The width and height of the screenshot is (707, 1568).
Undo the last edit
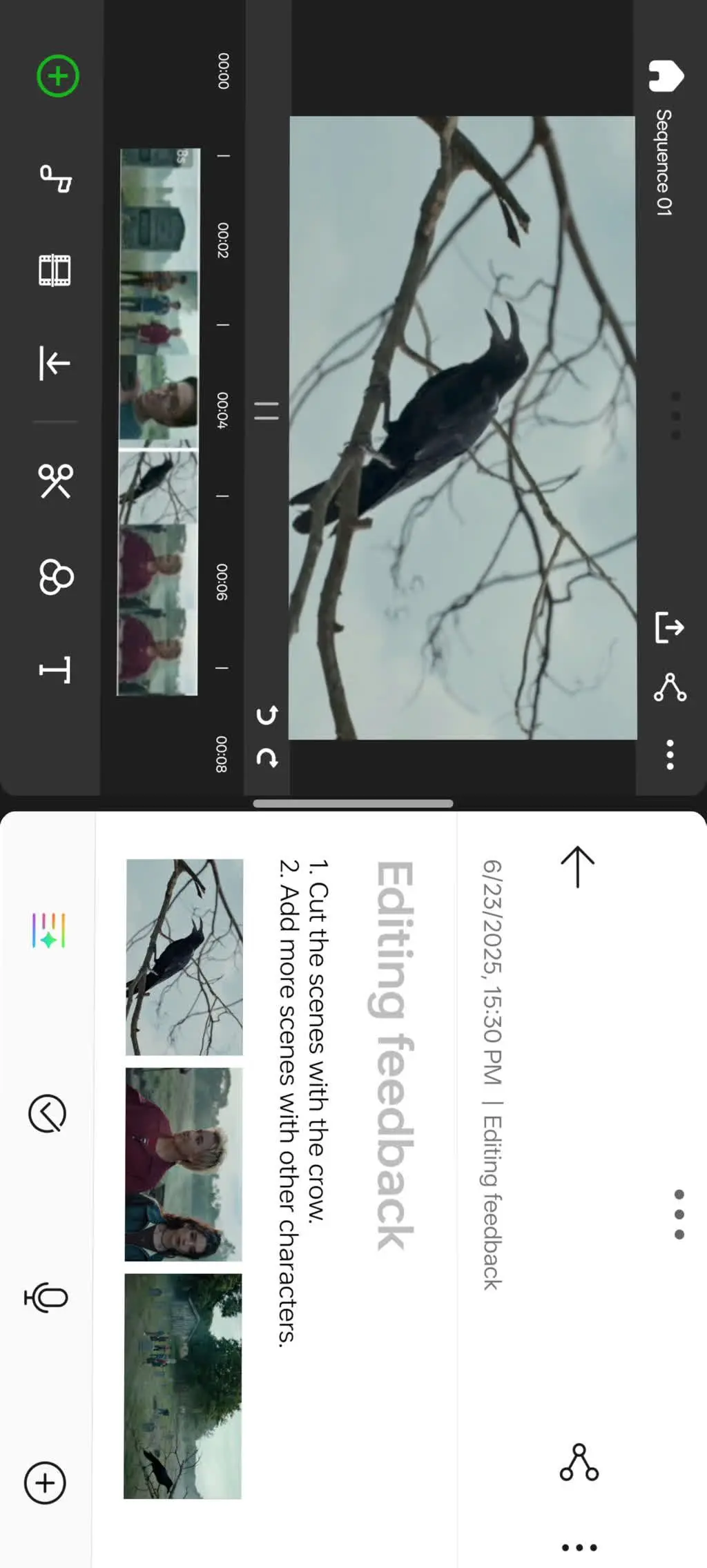coord(267,714)
